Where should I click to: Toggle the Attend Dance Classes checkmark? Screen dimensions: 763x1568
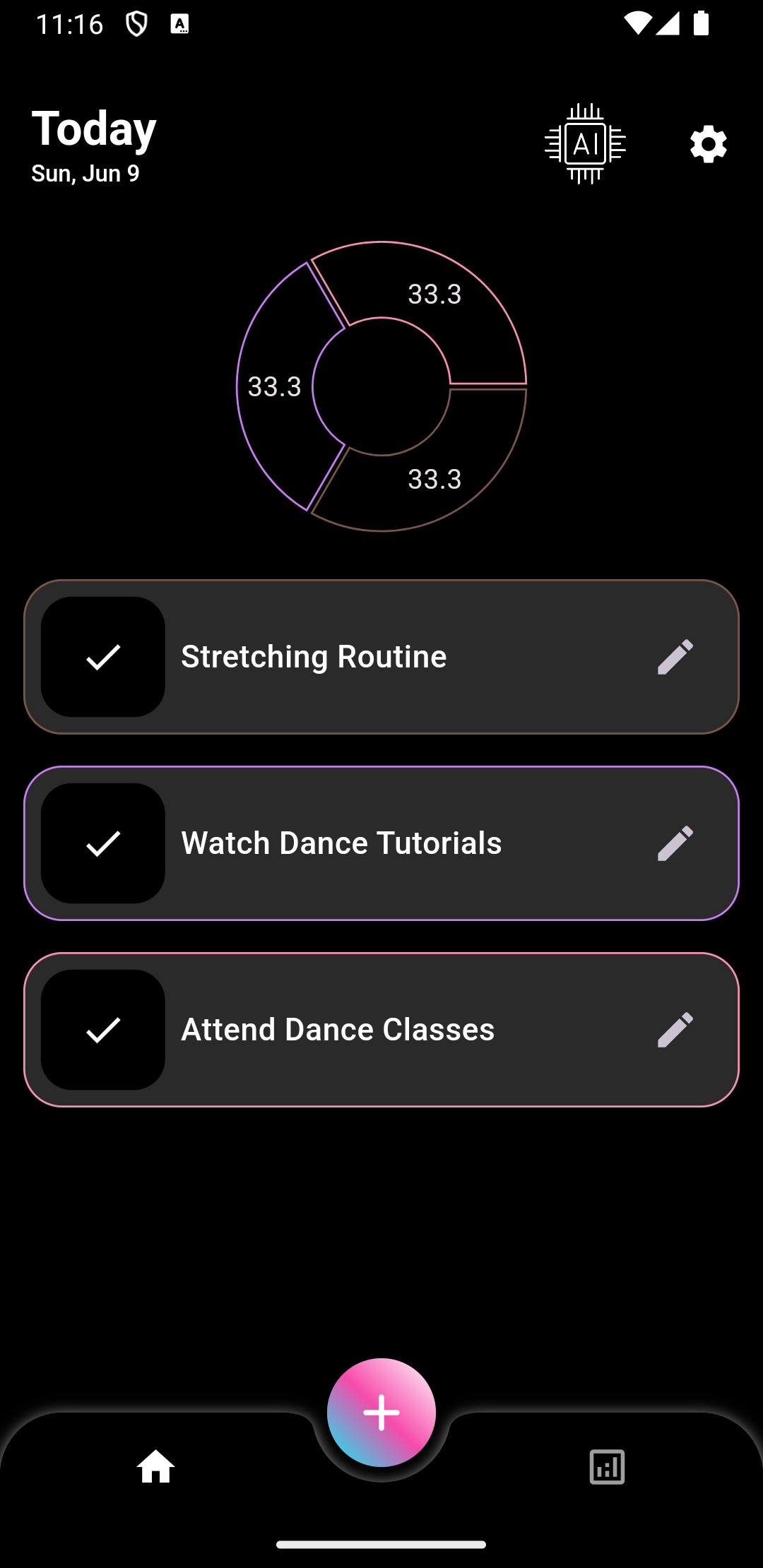click(x=103, y=1030)
